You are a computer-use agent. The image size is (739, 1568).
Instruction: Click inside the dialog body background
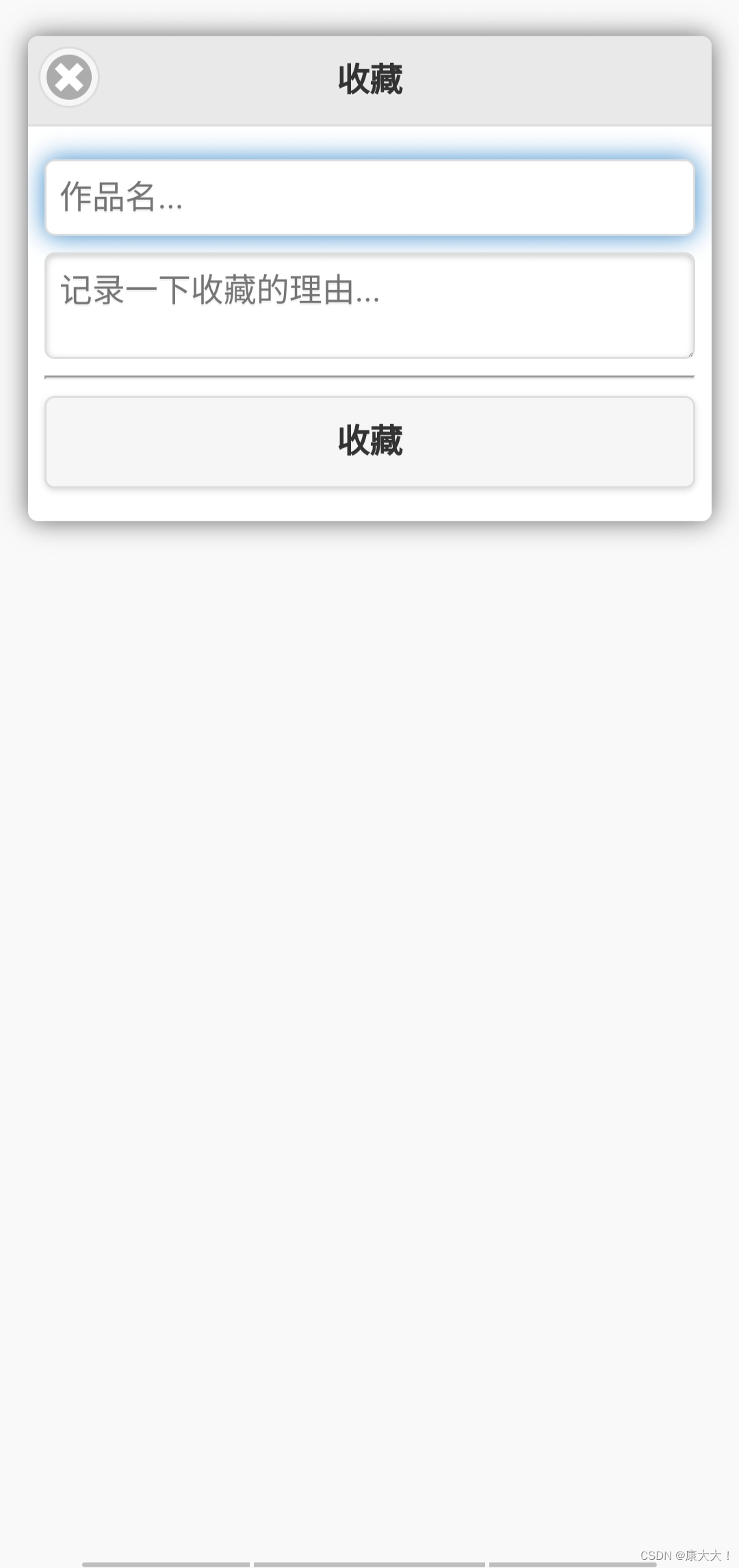[x=369, y=503]
